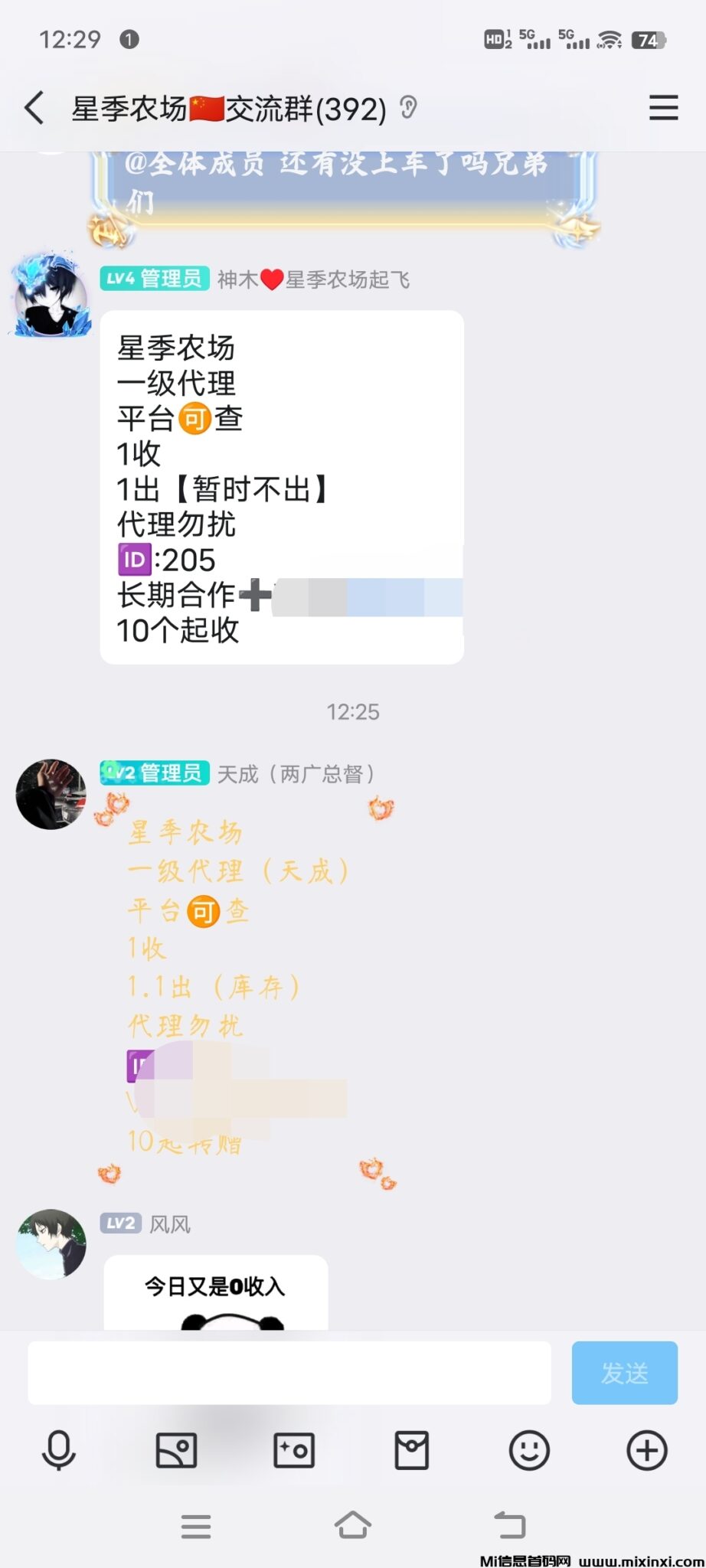Tap the 发送 send button

coord(624,1373)
